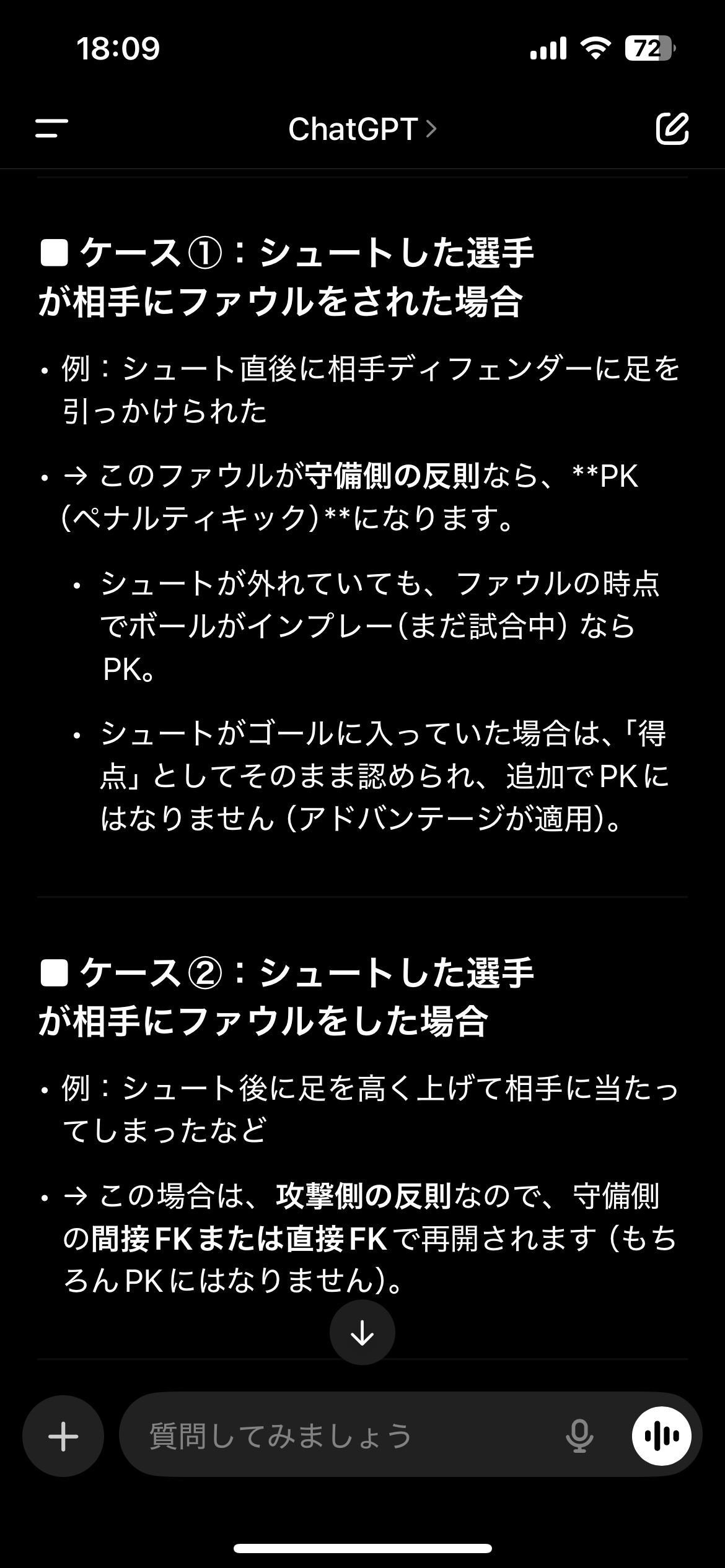Image resolution: width=725 pixels, height=1568 pixels.
Task: Jump to the bottom of the conversation
Action: point(362,1333)
